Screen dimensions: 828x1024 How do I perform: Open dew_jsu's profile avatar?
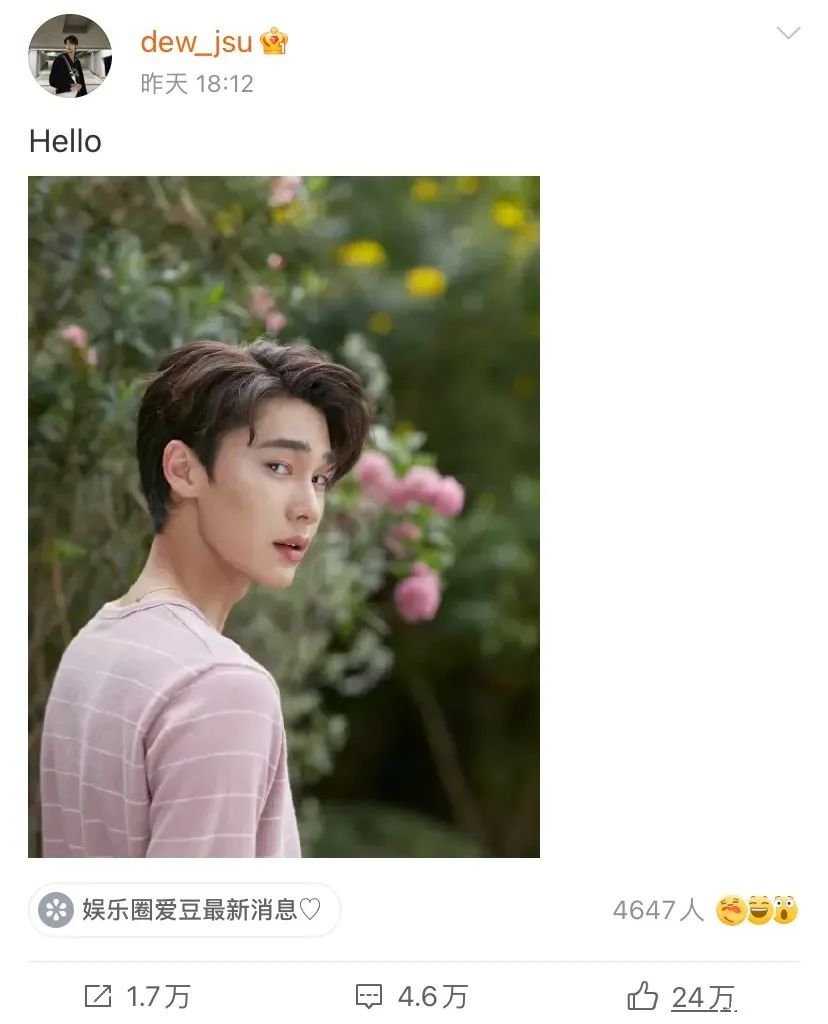[x=69, y=56]
